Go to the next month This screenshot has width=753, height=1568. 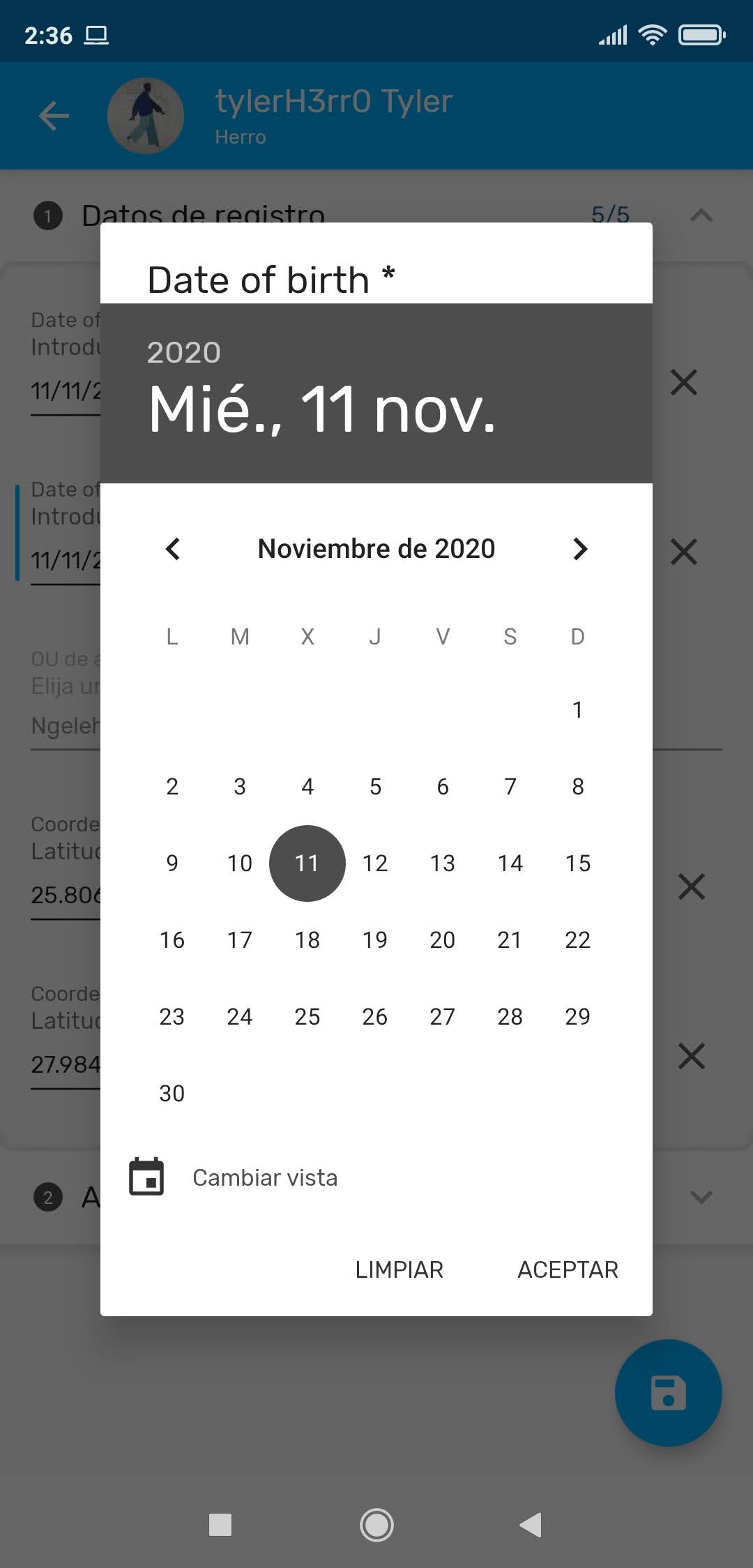coord(580,549)
